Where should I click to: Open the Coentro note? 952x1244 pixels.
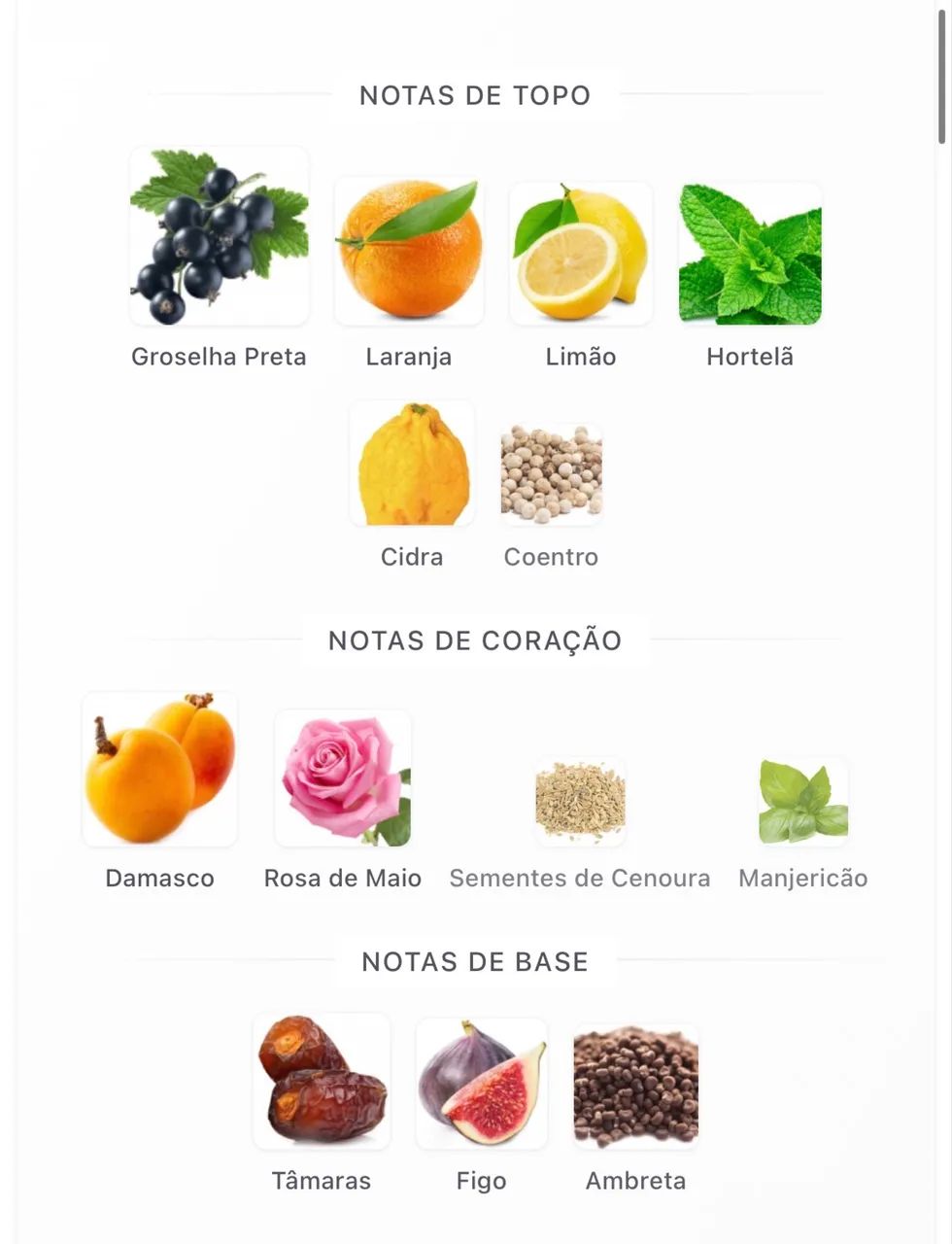pyautogui.click(x=551, y=474)
